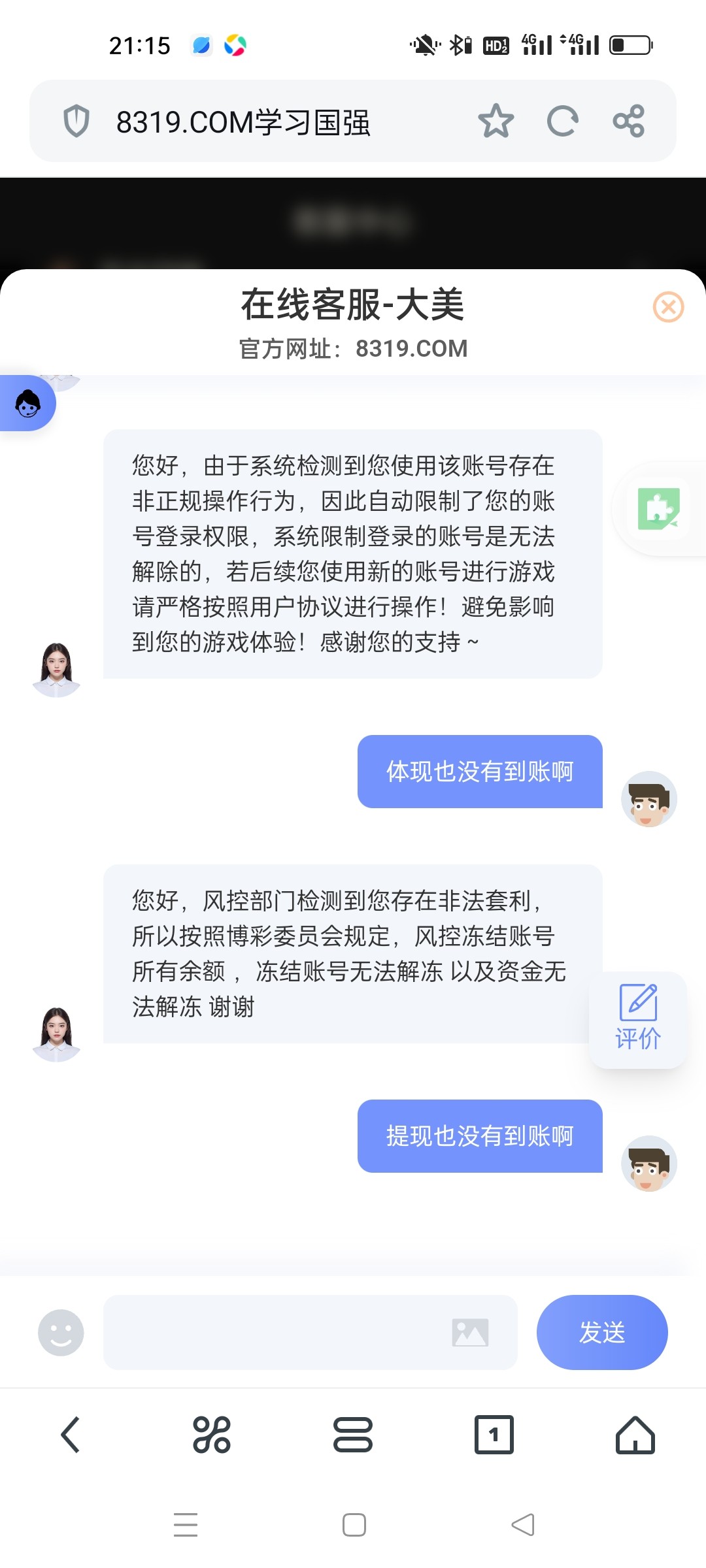
Task: Open the emoji picker in the chat input
Action: pos(60,1333)
